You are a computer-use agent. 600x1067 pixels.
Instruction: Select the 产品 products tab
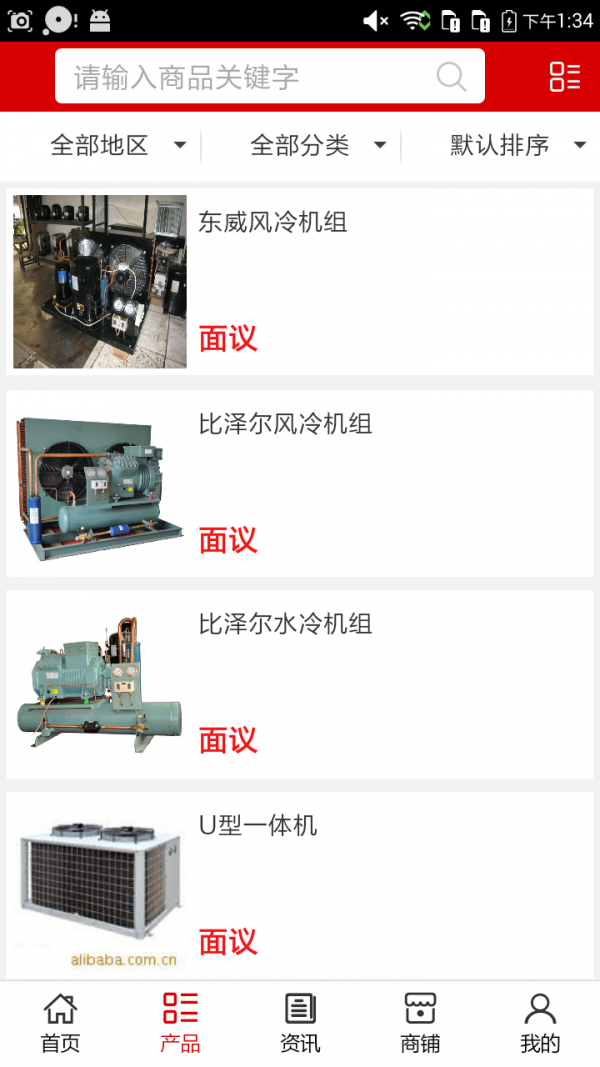click(180, 1024)
